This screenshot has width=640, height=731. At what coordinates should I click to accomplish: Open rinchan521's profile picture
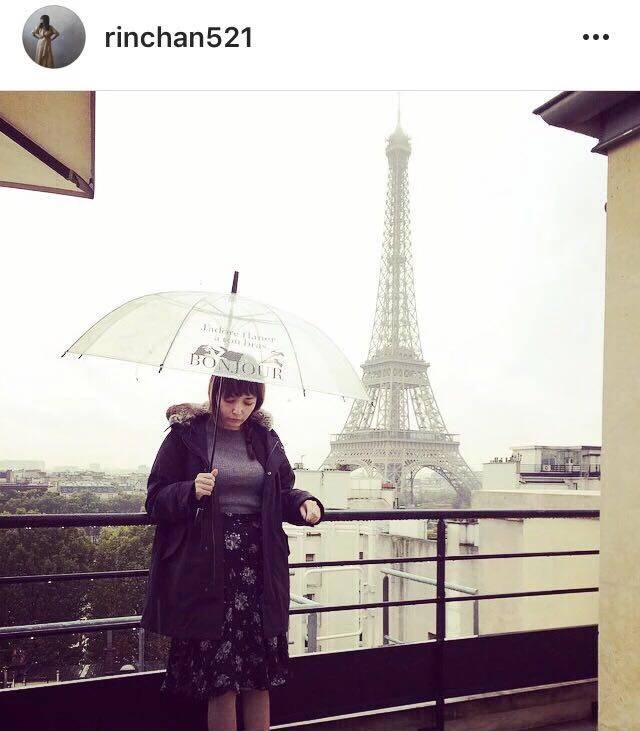[x=53, y=37]
